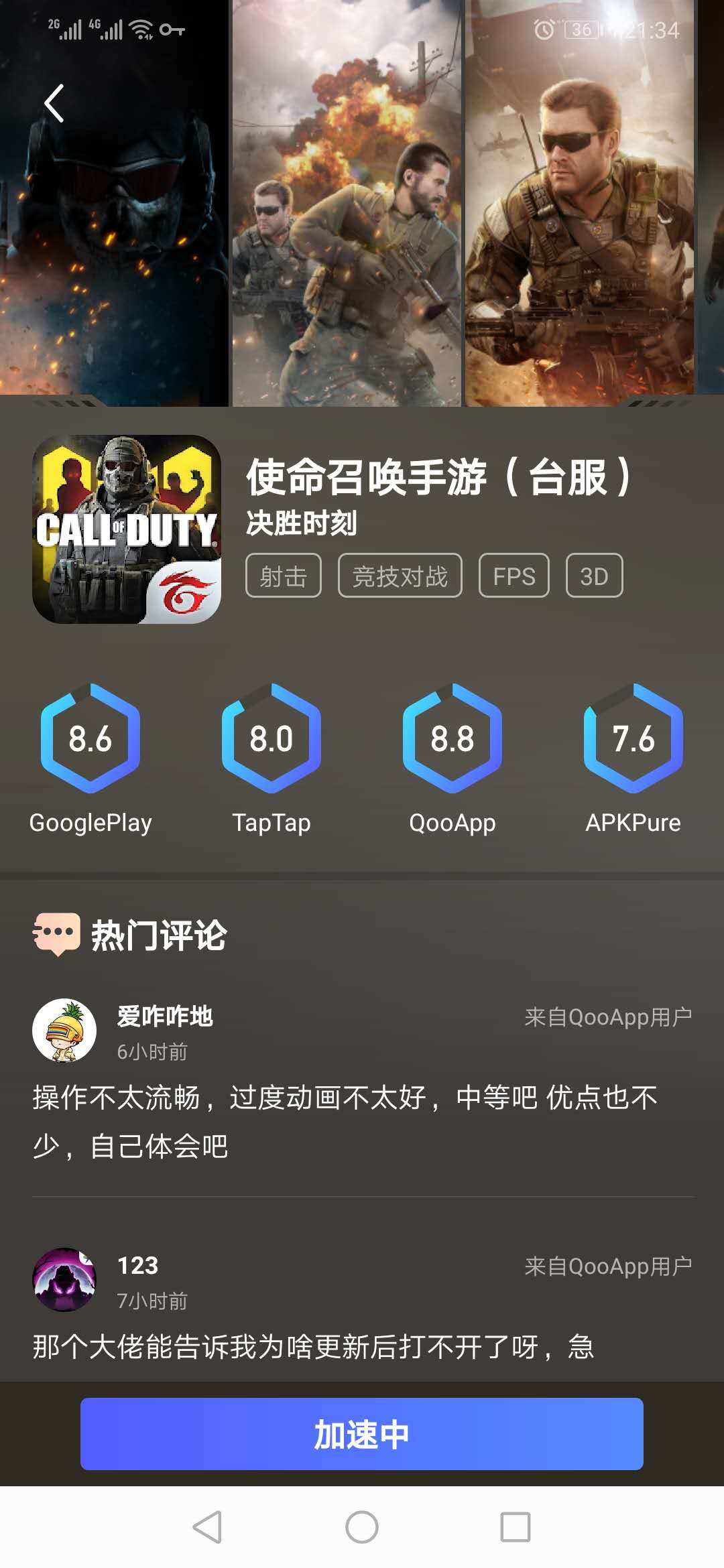Tap the 加速中 button
Viewport: 724px width, 1568px height.
coord(362,1433)
